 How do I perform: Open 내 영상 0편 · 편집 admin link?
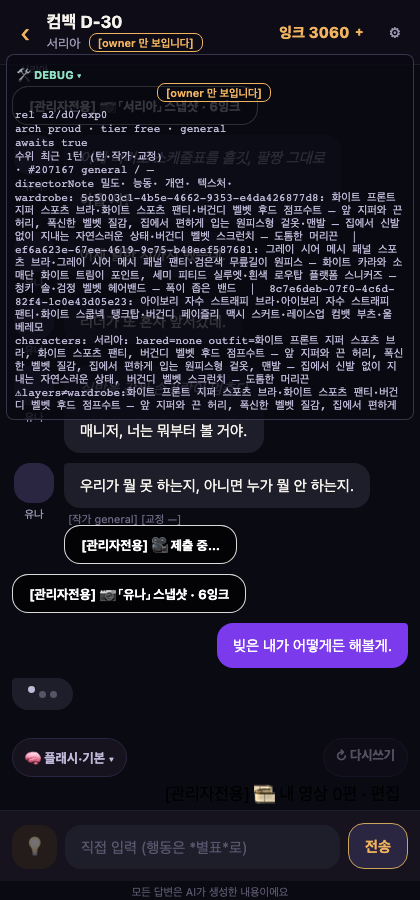282,794
